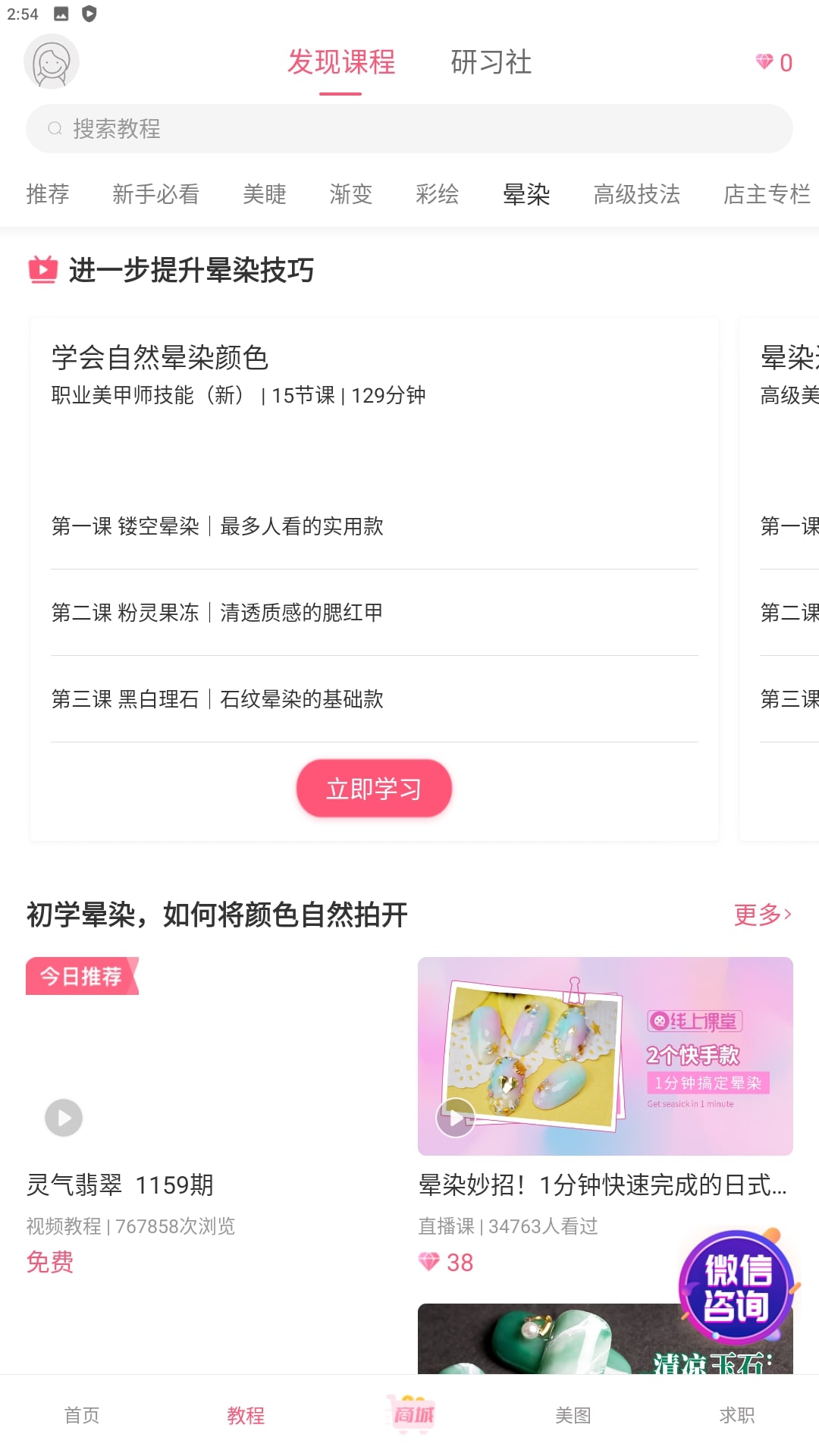
Task: Open the diamond balance
Action: 774,62
